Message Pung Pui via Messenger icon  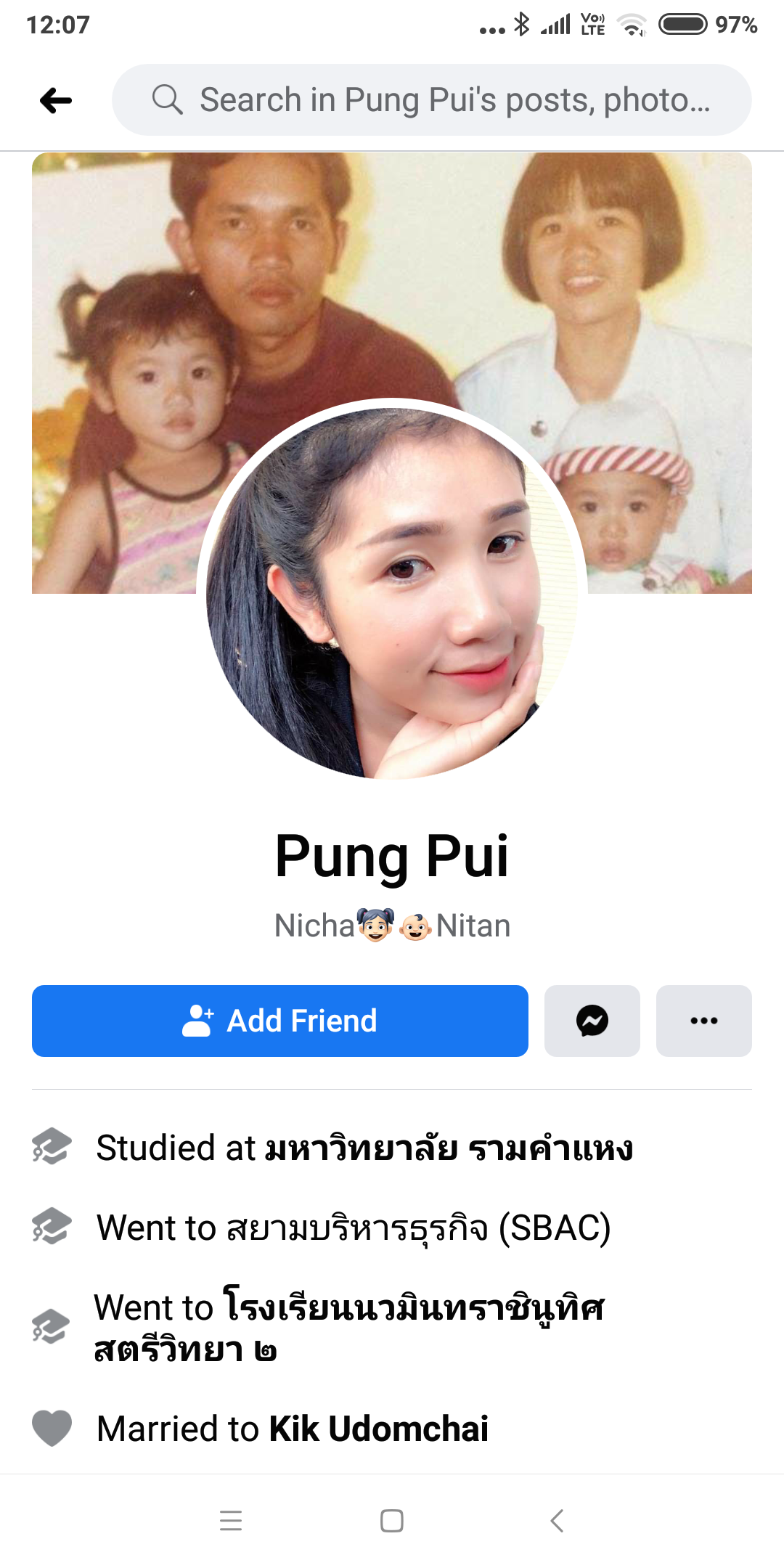click(592, 1021)
